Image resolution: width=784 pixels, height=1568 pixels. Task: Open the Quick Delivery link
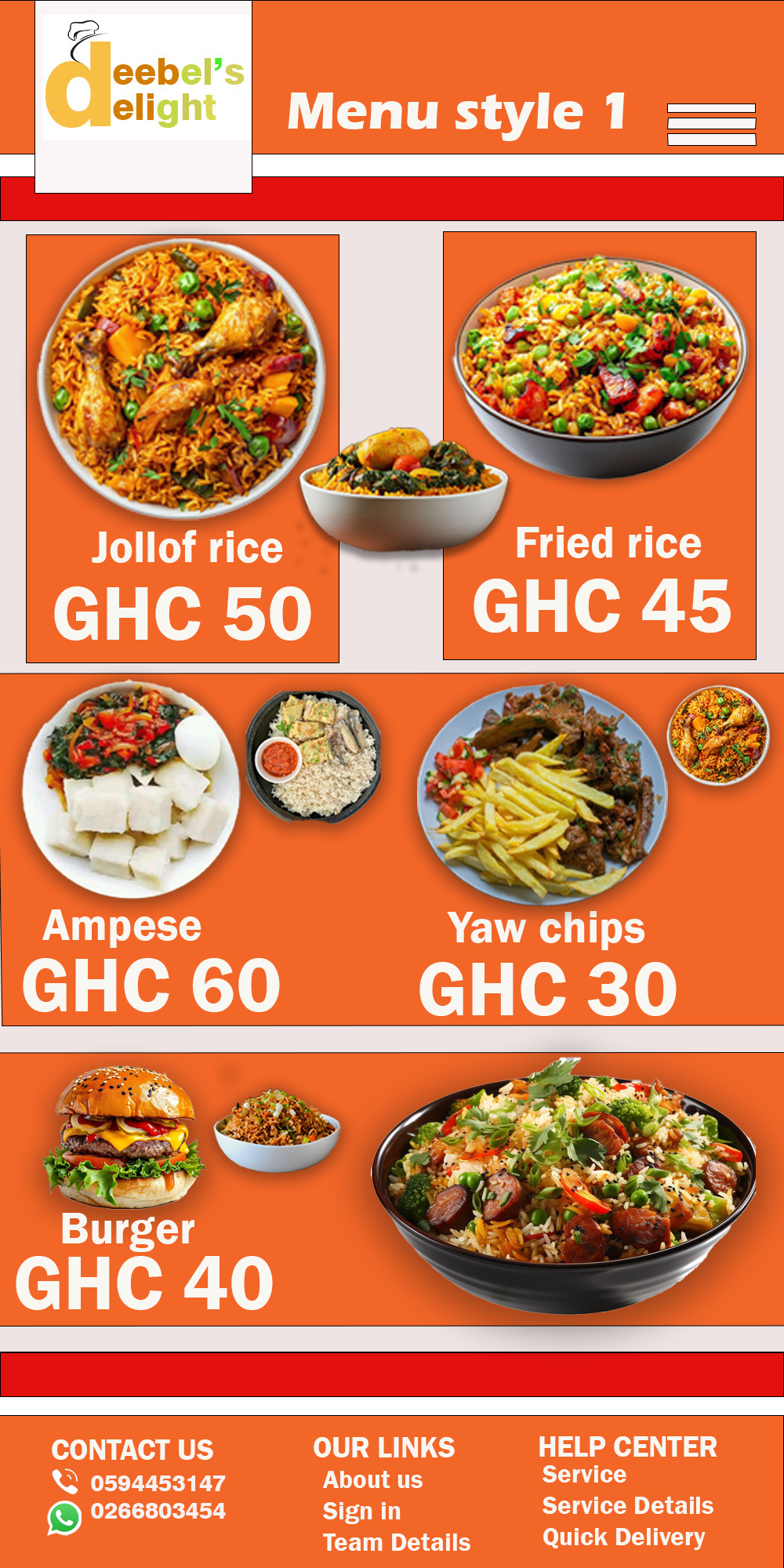(x=624, y=1537)
